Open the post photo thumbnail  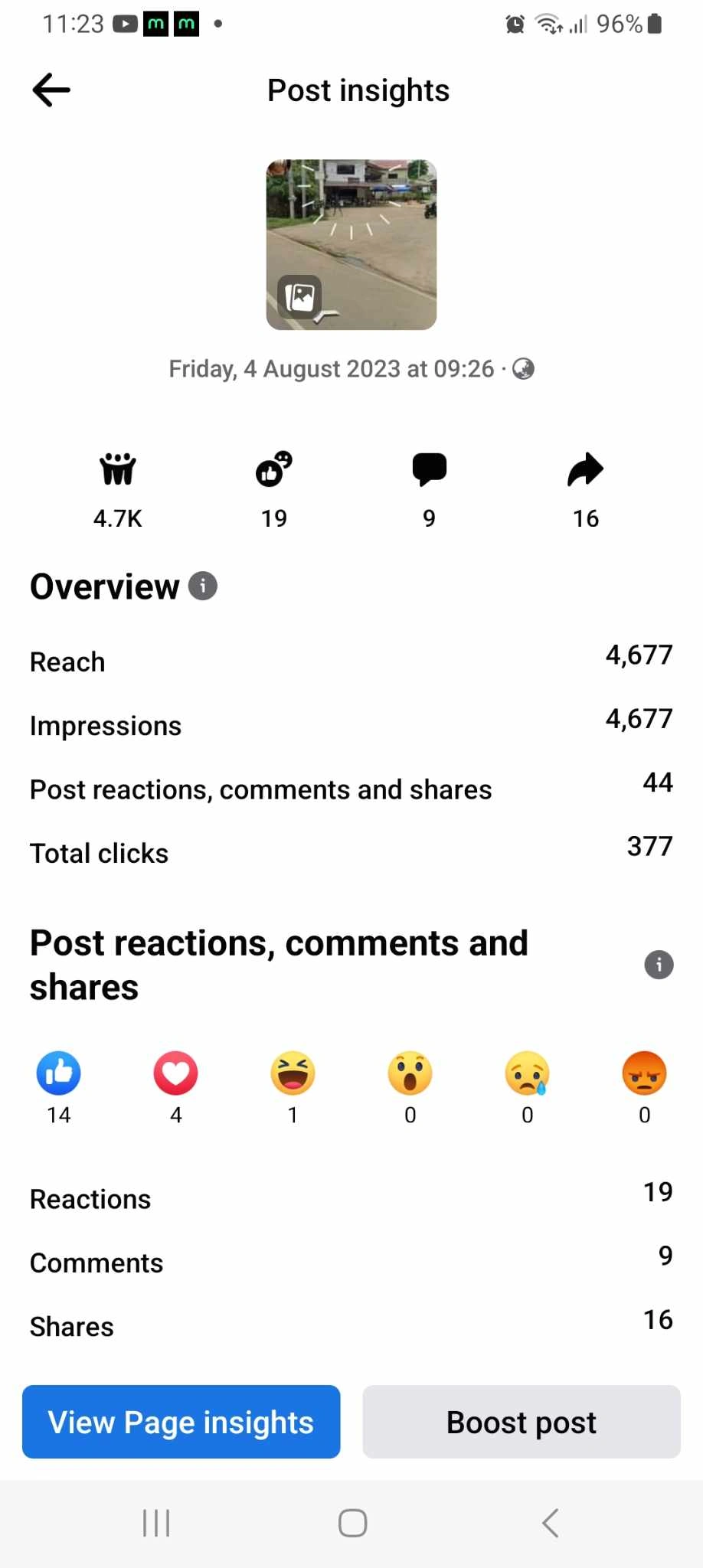351,245
